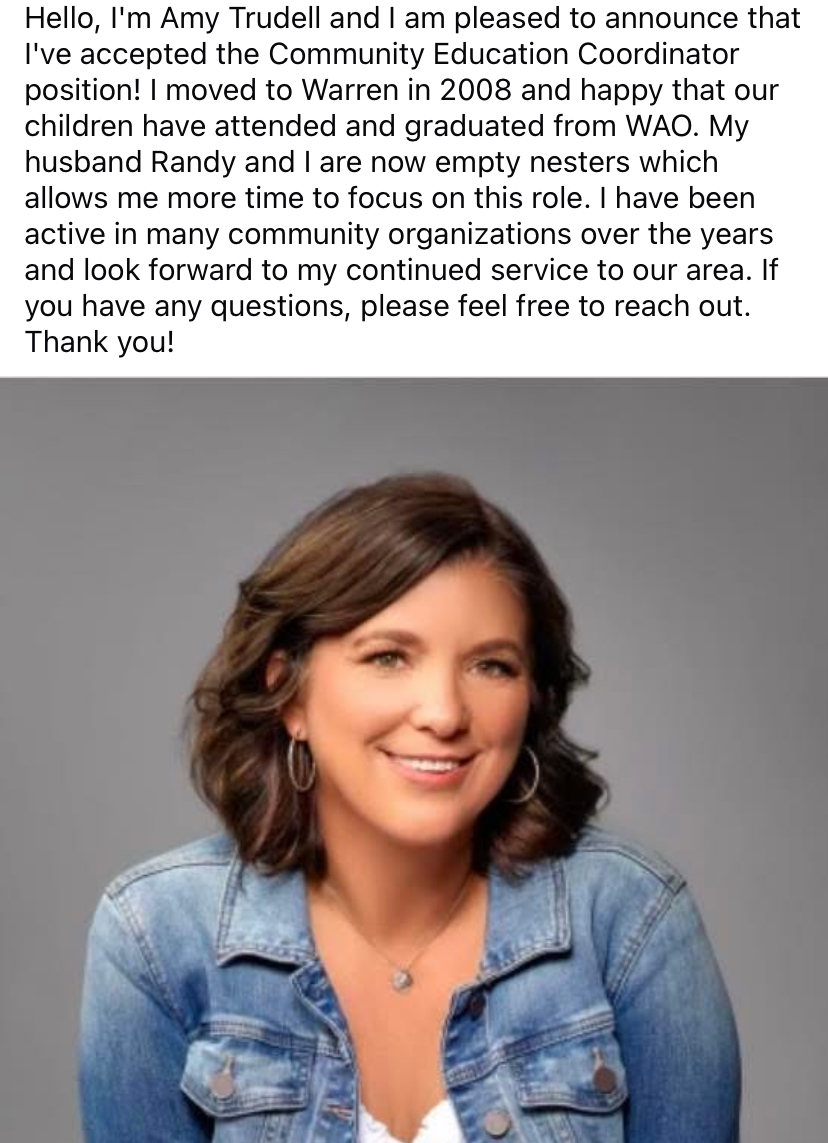Open the post's attached portrait photo
Viewport: 828px width, 1143px height.
coord(414,760)
